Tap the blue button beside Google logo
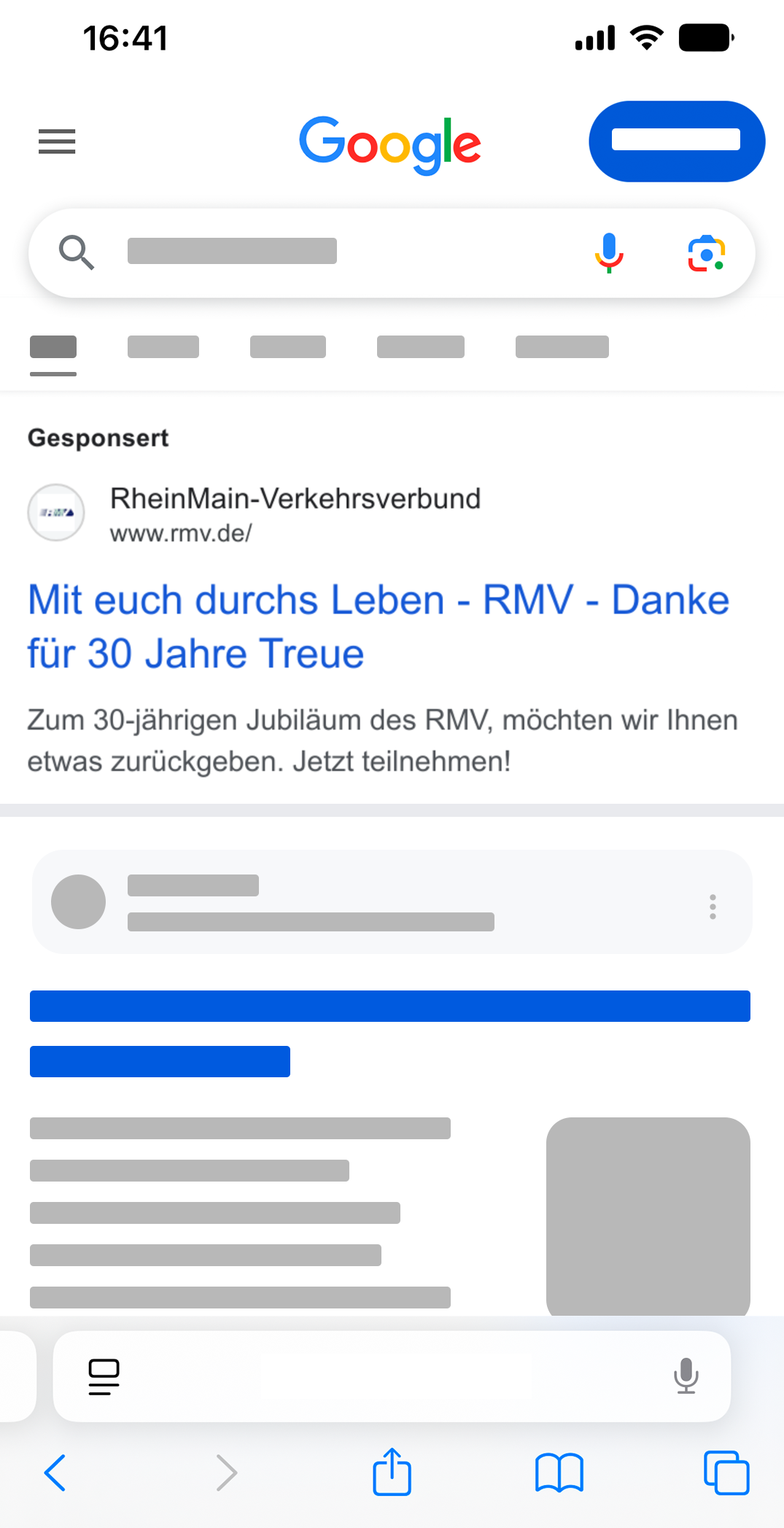The height and width of the screenshot is (1528, 784). click(x=676, y=141)
